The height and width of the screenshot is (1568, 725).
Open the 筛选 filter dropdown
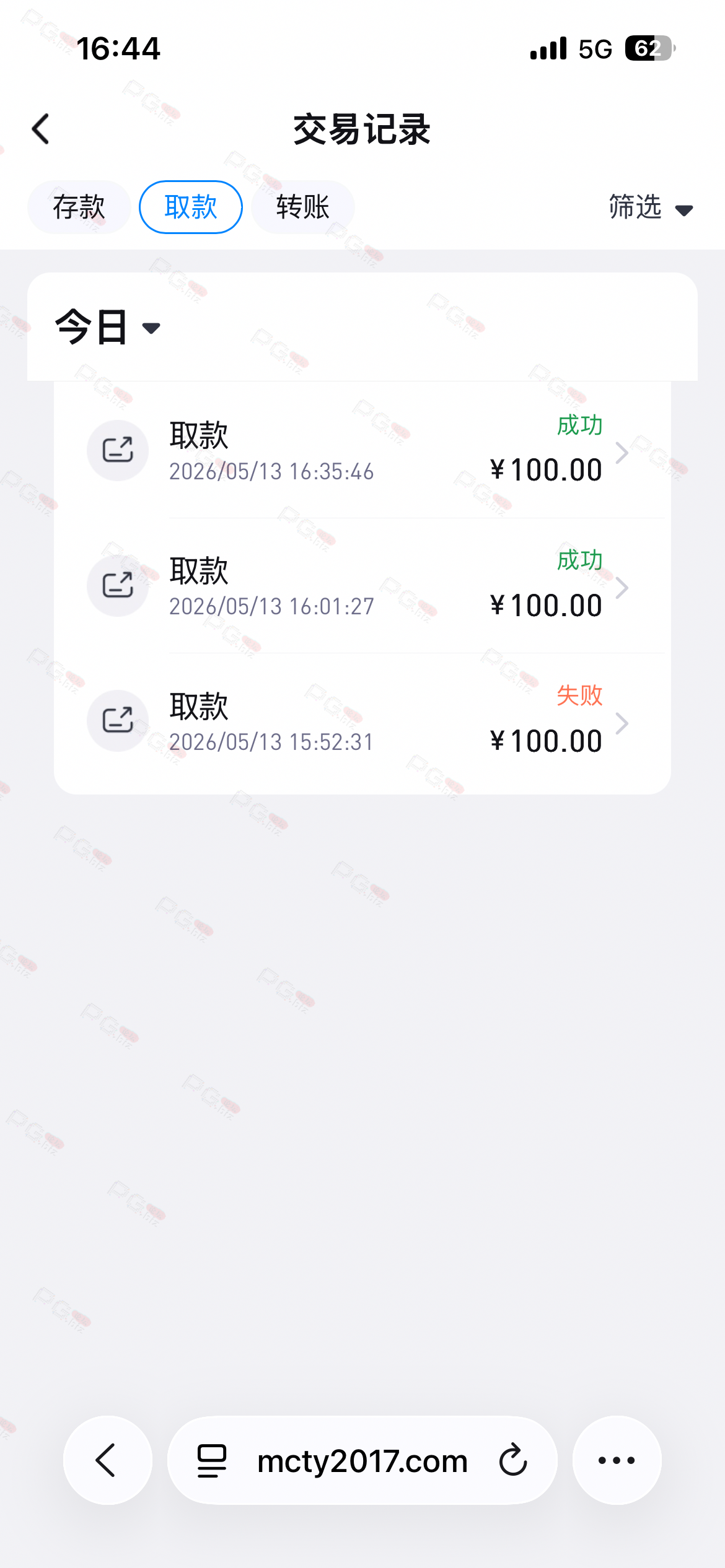pyautogui.click(x=651, y=207)
